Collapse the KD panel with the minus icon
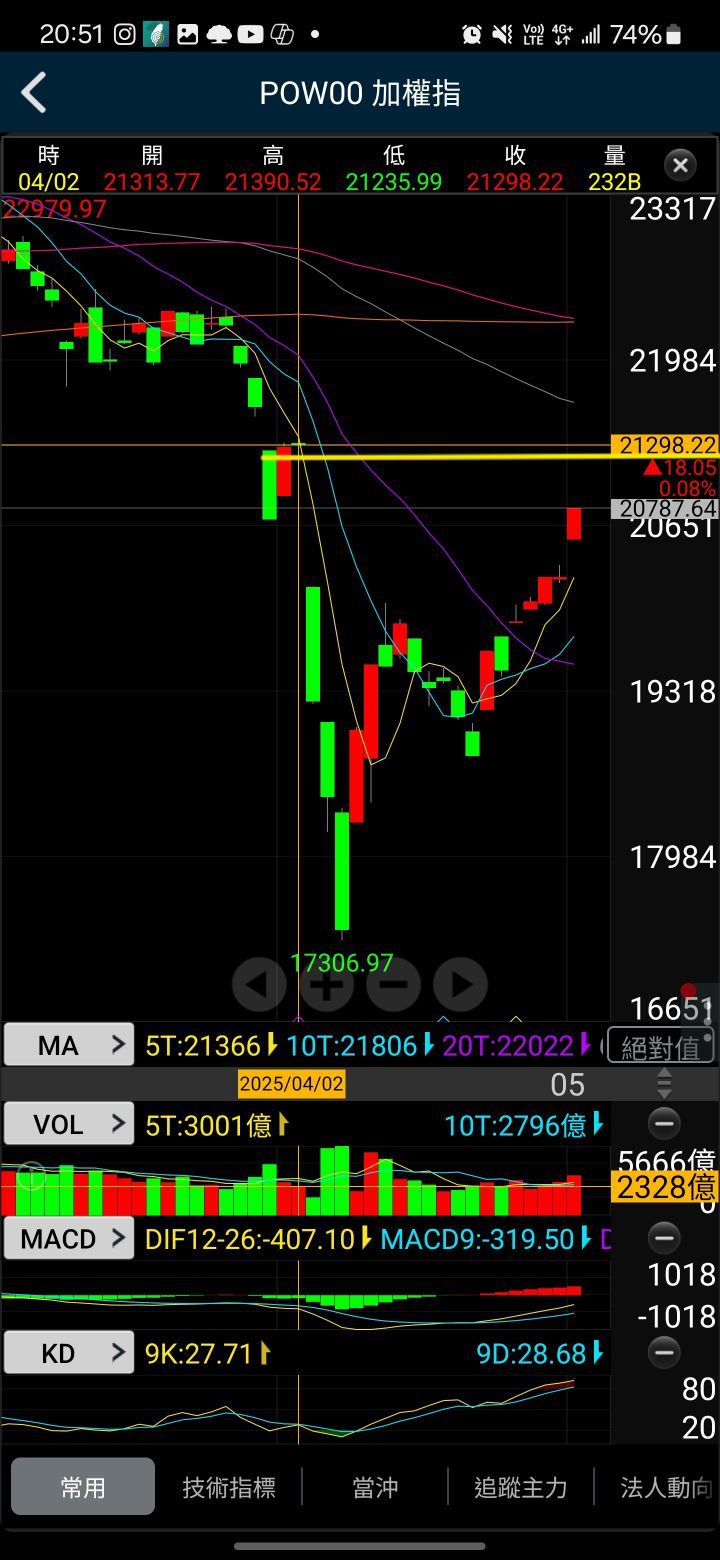The width and height of the screenshot is (720, 1560). 664,1354
